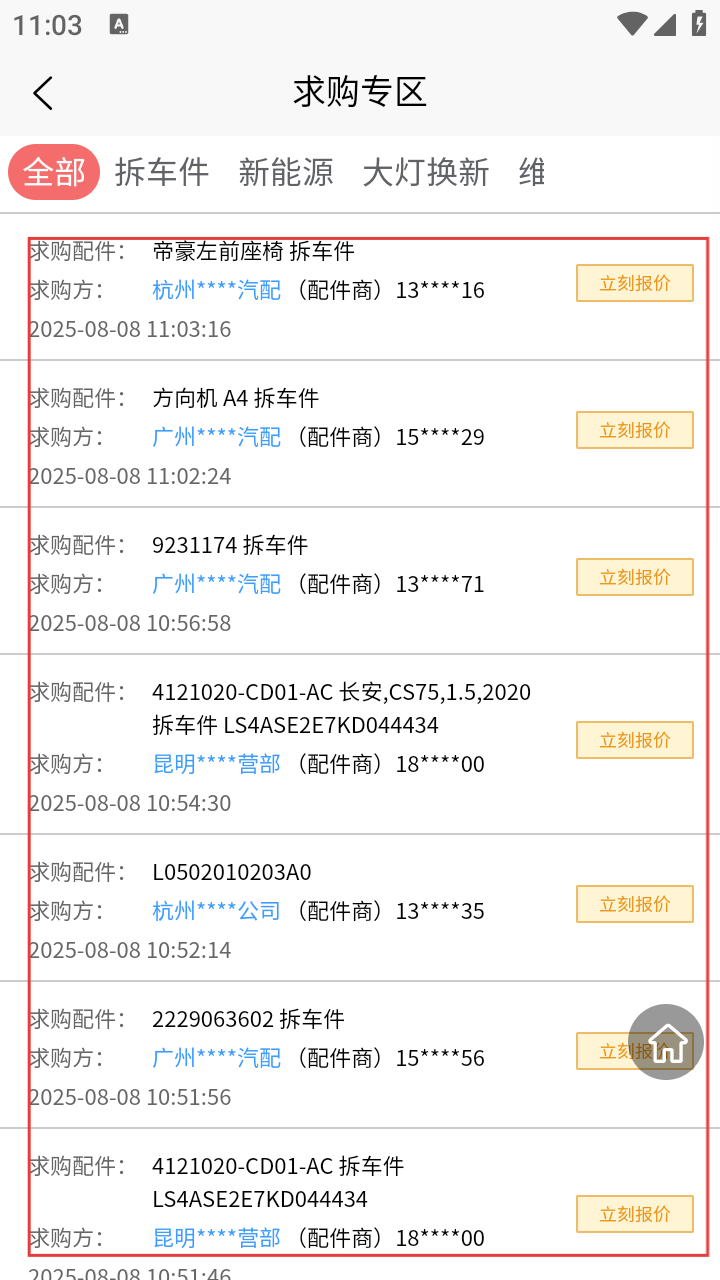Image resolution: width=720 pixels, height=1280 pixels.
Task: Select the 全部 tab
Action: 54,172
